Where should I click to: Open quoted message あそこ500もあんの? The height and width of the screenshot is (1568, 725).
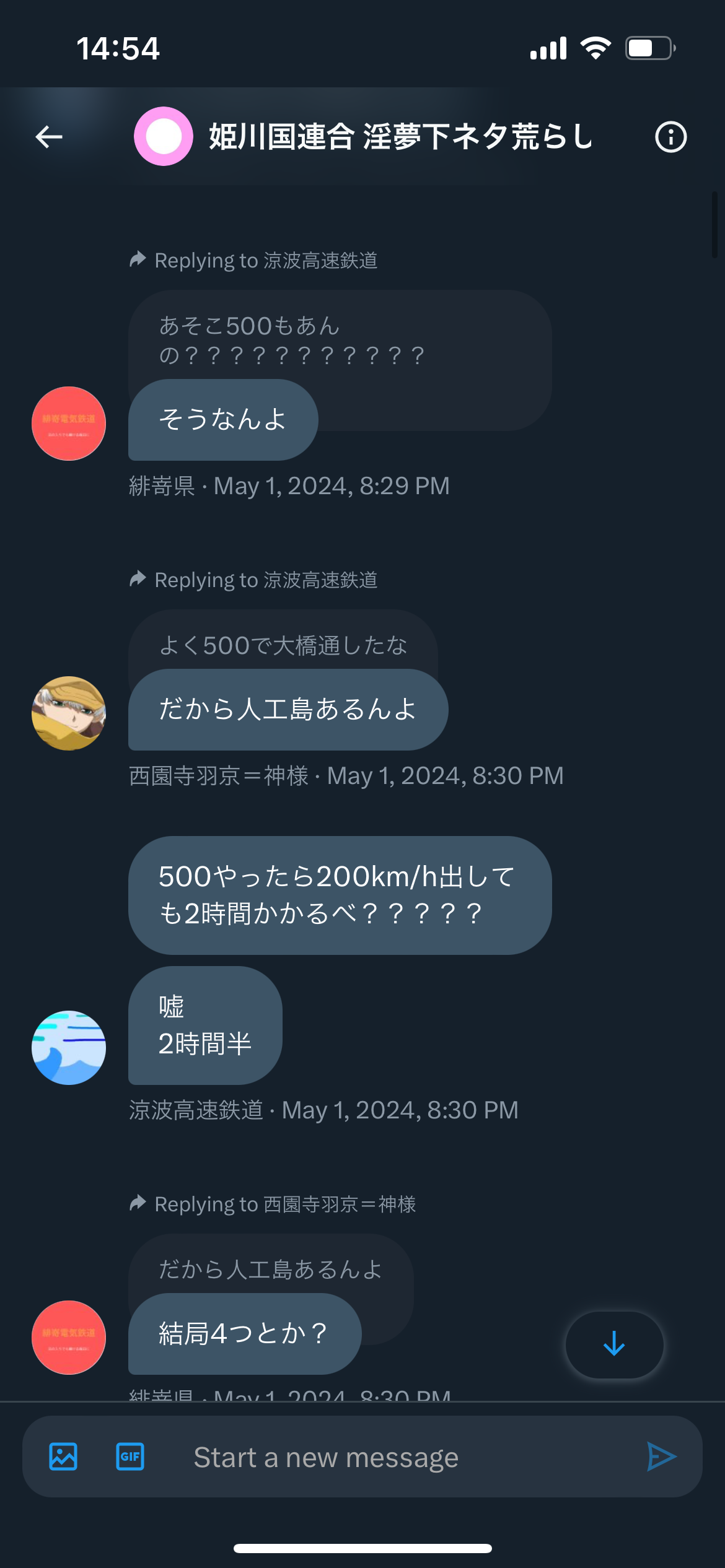click(340, 341)
